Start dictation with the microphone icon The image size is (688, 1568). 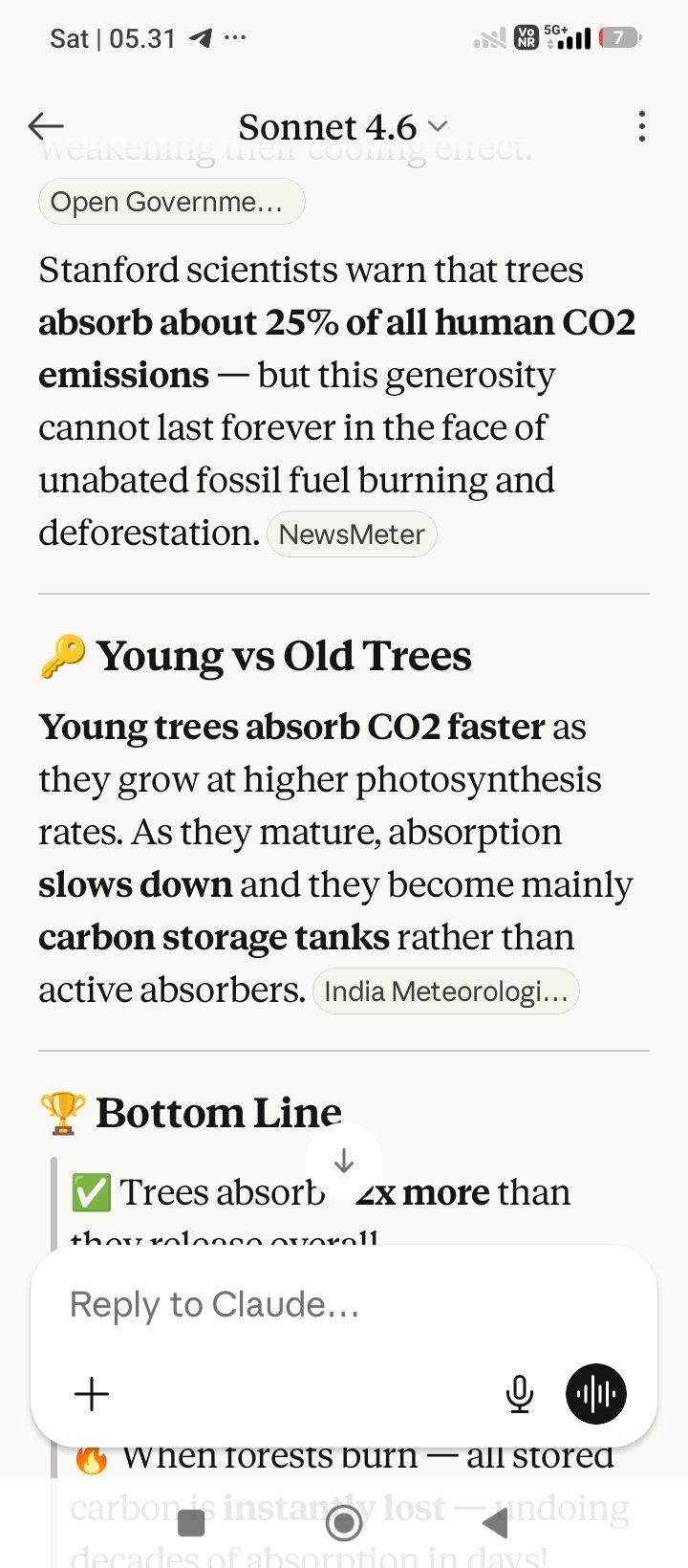pyautogui.click(x=519, y=1394)
